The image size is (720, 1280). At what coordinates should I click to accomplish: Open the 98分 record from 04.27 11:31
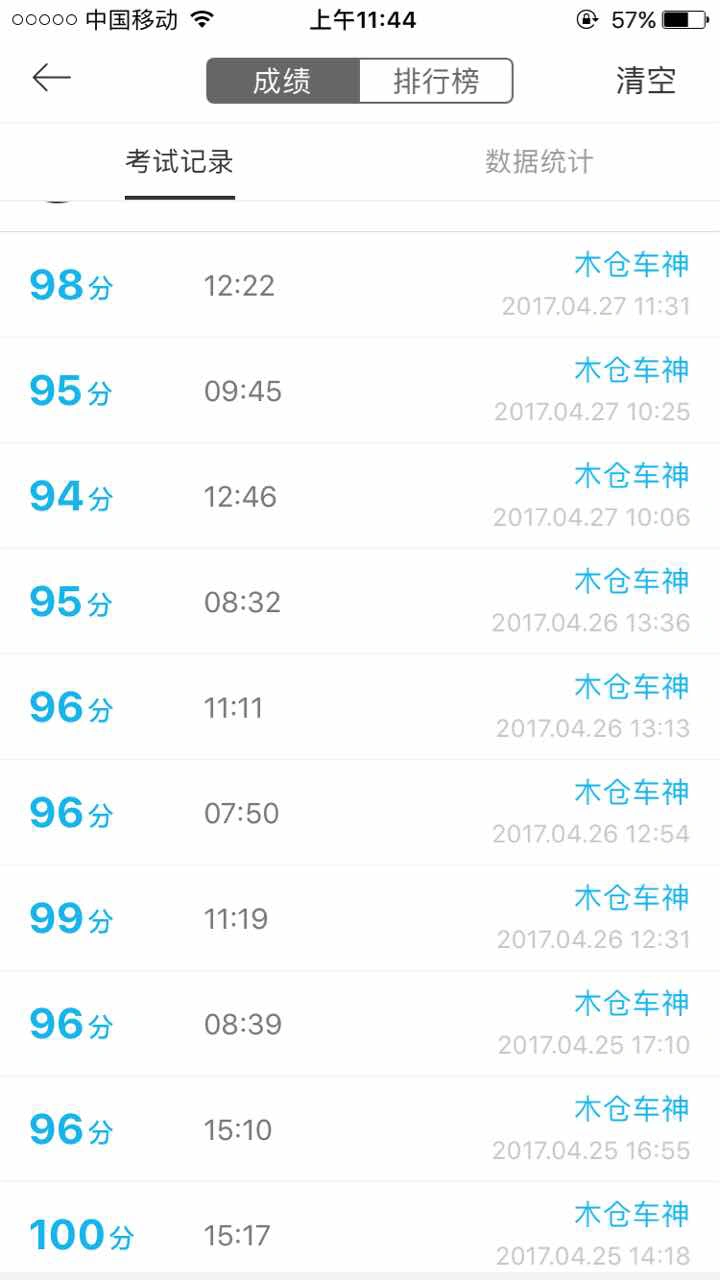tap(360, 285)
